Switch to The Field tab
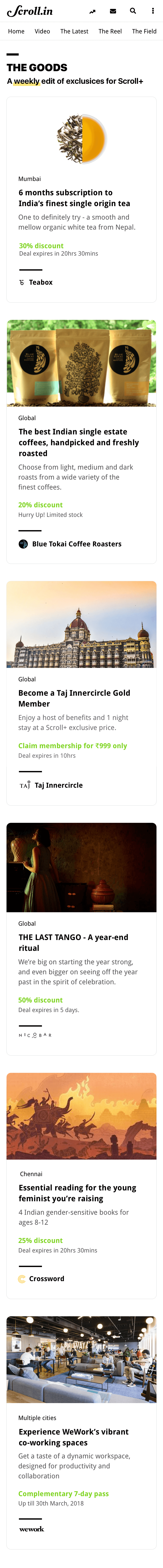 click(144, 31)
